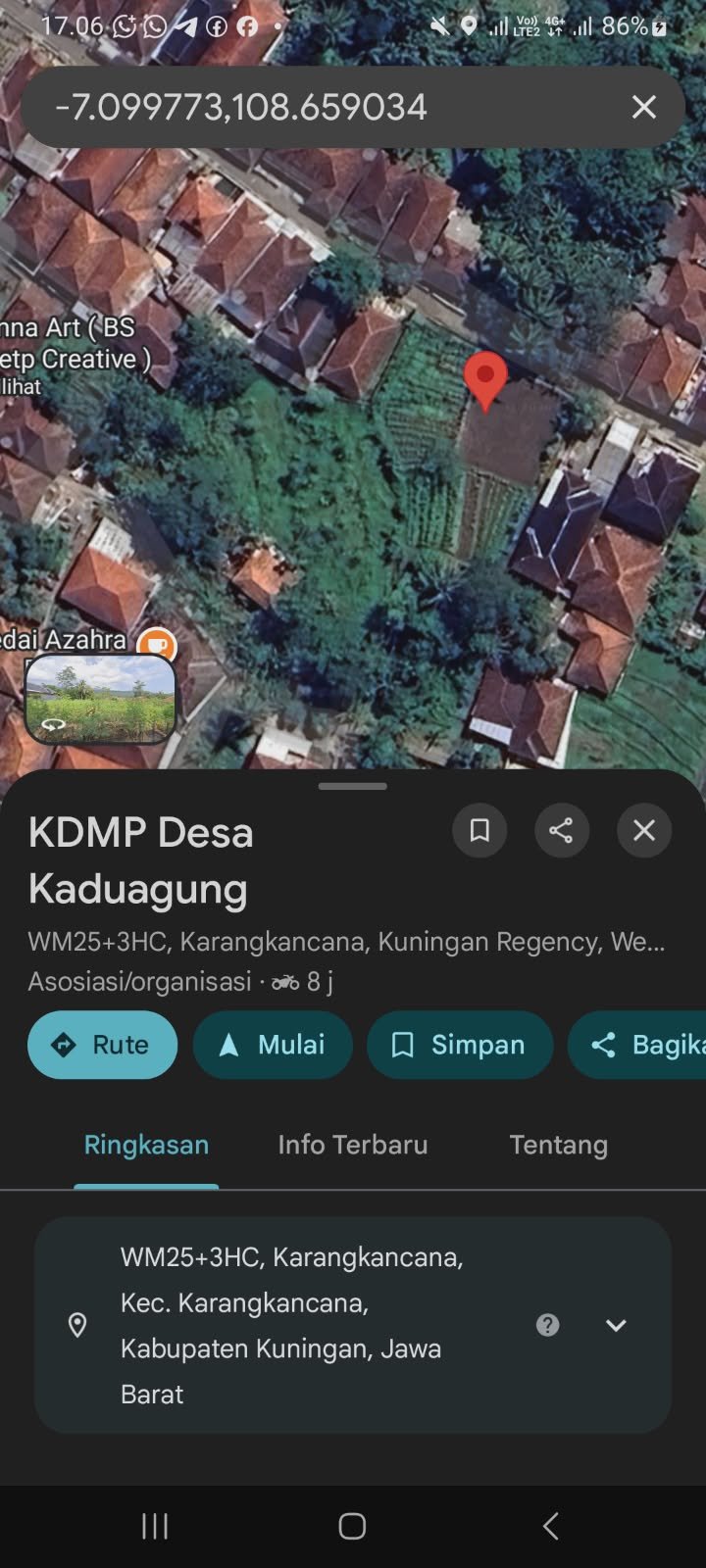The image size is (706, 1568).
Task: Open recent apps from navigation bar
Action: pyautogui.click(x=155, y=1526)
